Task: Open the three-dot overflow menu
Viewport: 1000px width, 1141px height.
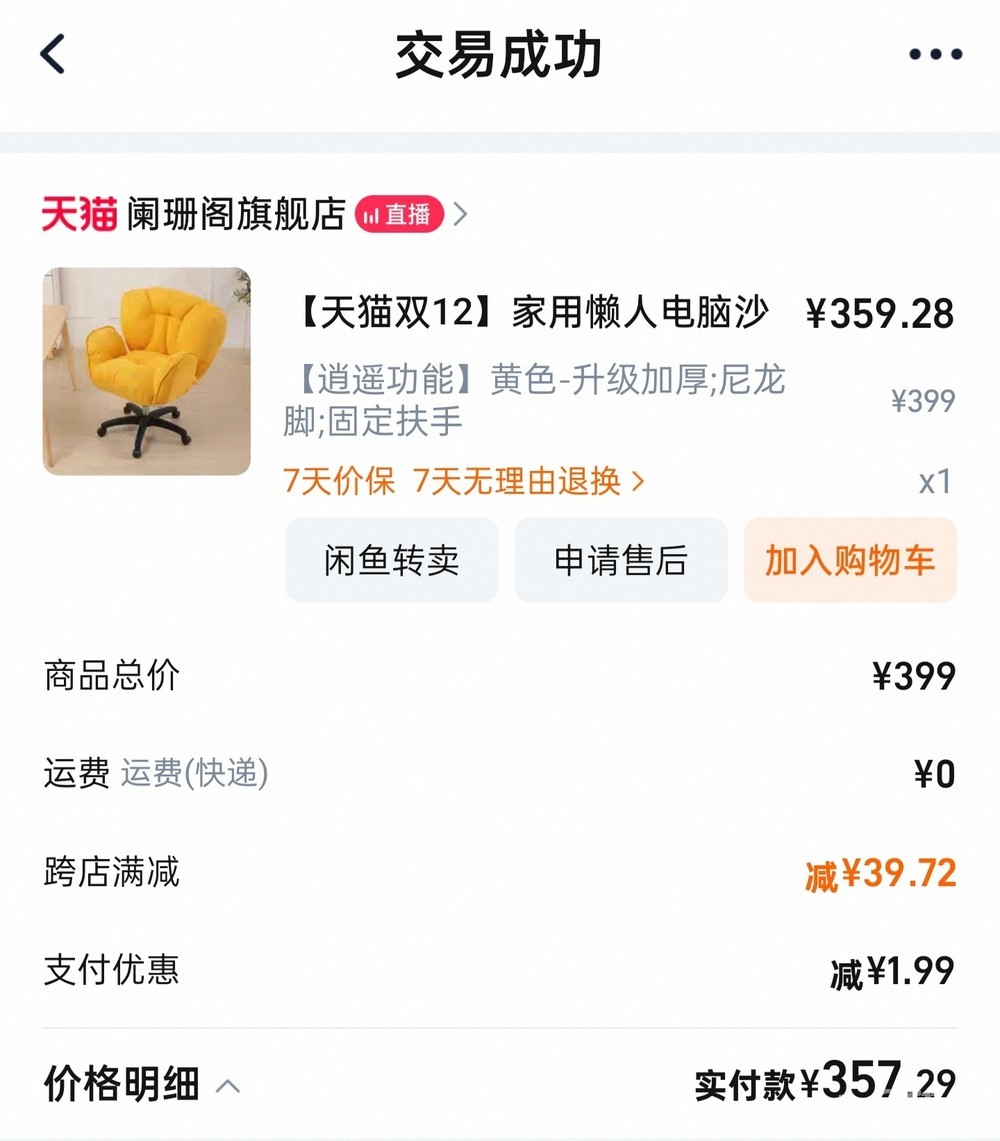Action: (x=935, y=55)
